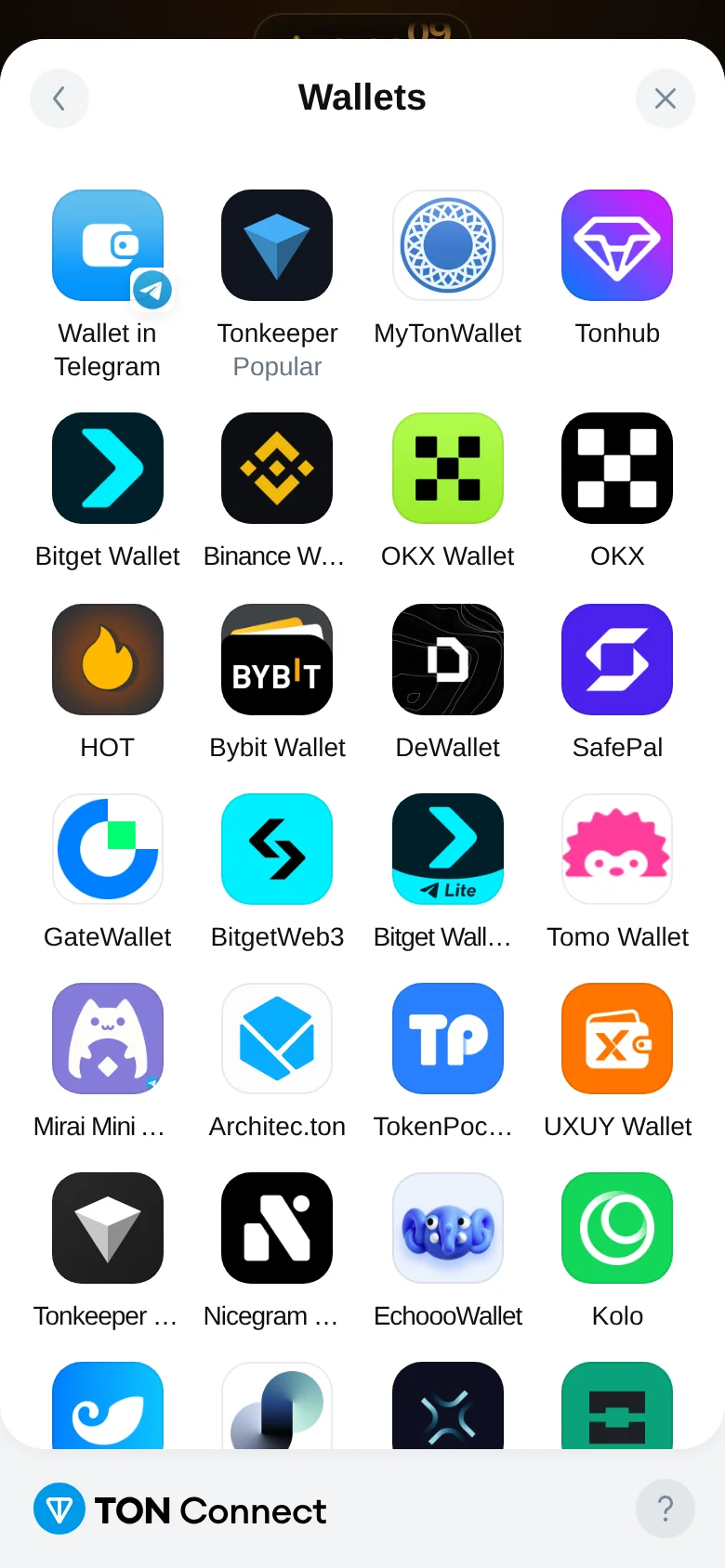Select MyTonWallet
725x1568 pixels.
[448, 269]
